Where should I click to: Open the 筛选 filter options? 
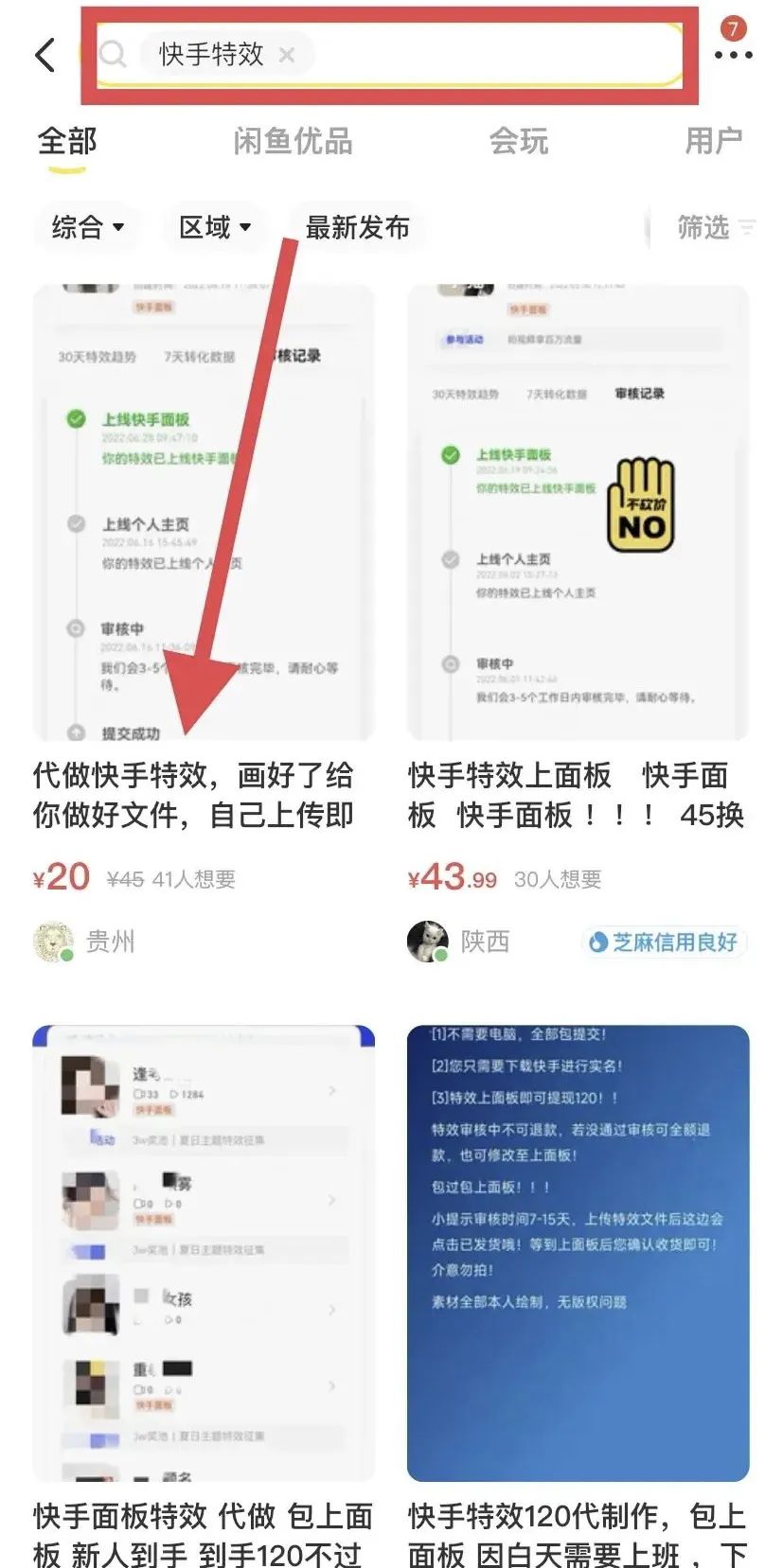(x=715, y=227)
